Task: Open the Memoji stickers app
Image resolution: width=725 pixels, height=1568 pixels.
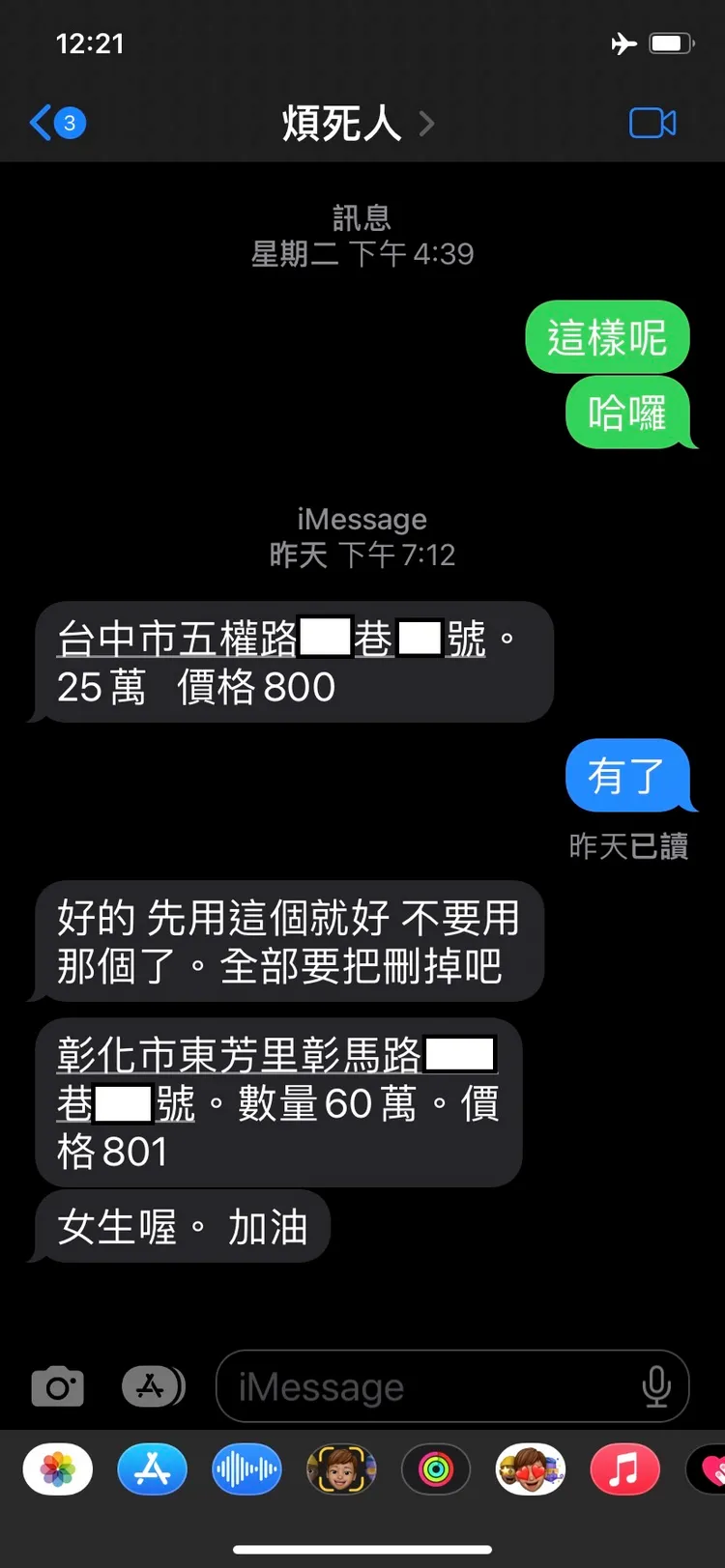Action: click(x=341, y=1468)
